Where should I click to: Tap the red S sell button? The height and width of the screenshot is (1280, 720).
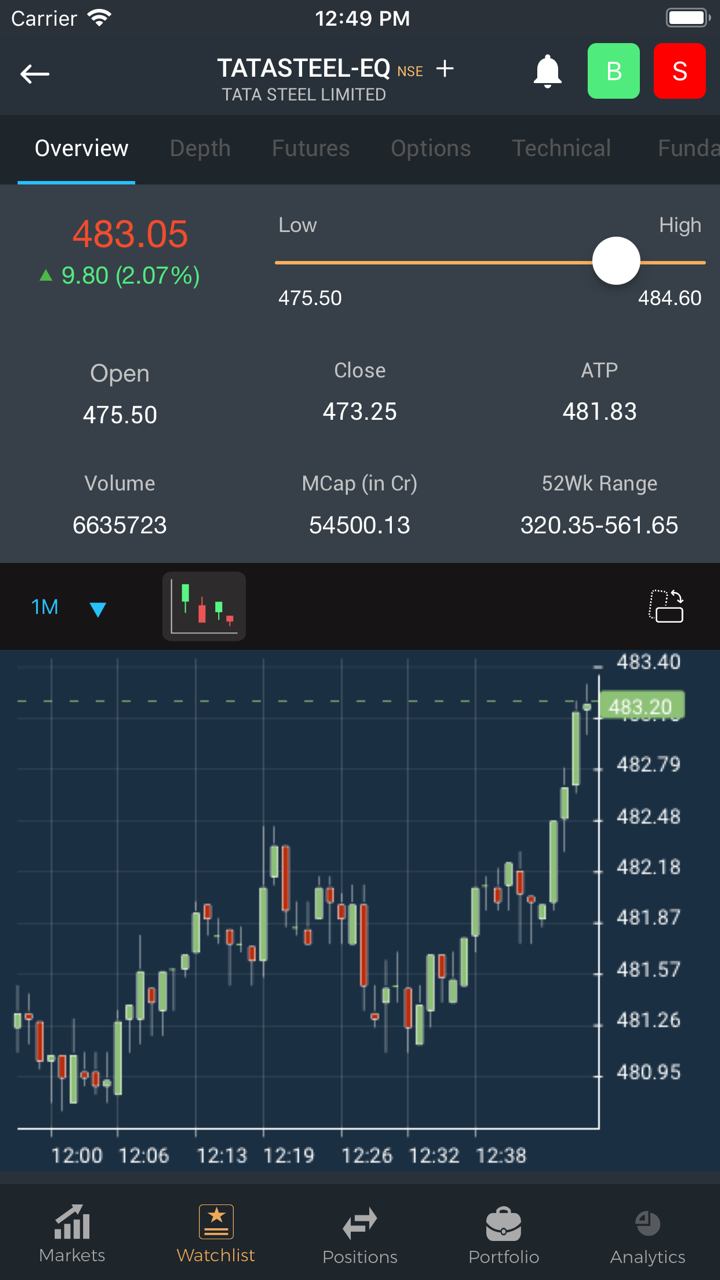click(x=679, y=72)
